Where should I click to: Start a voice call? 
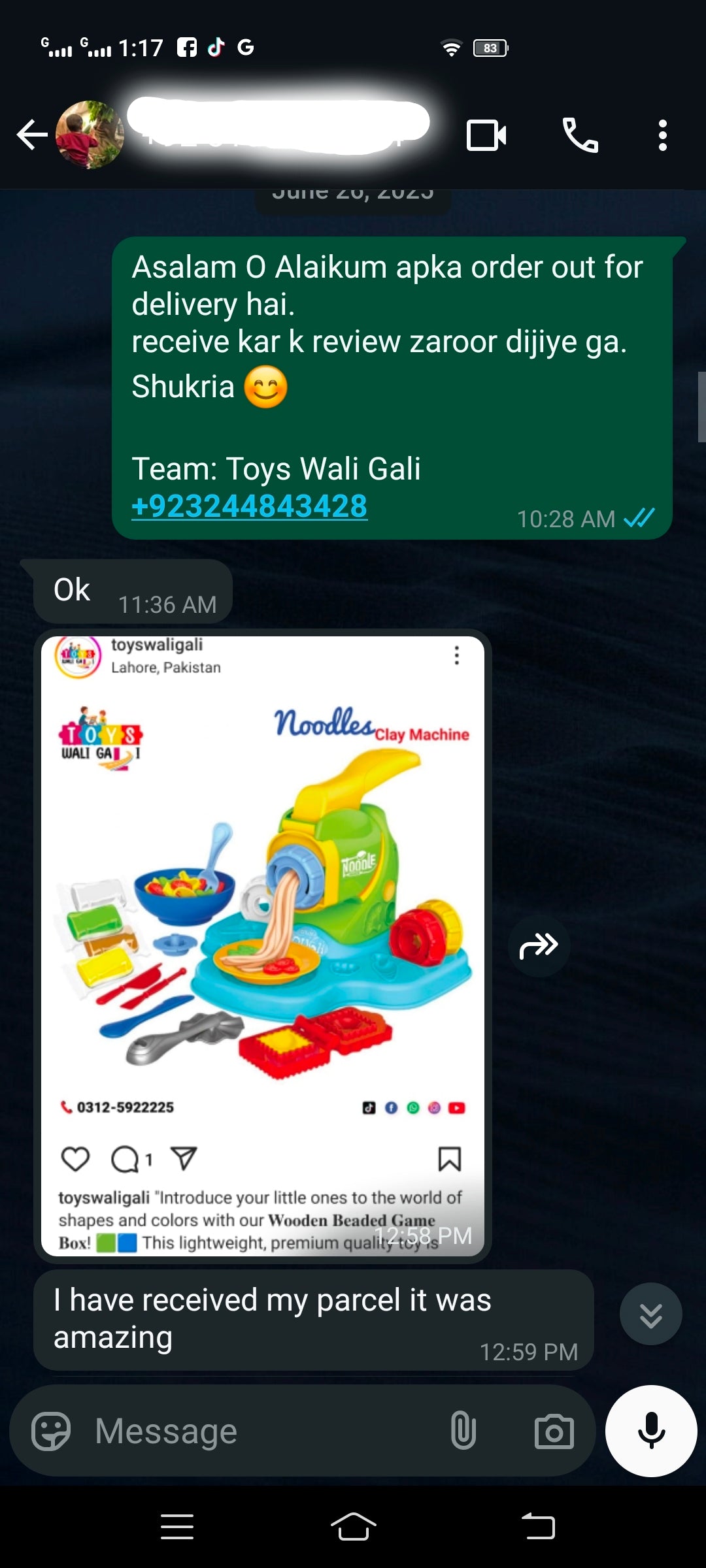(580, 135)
